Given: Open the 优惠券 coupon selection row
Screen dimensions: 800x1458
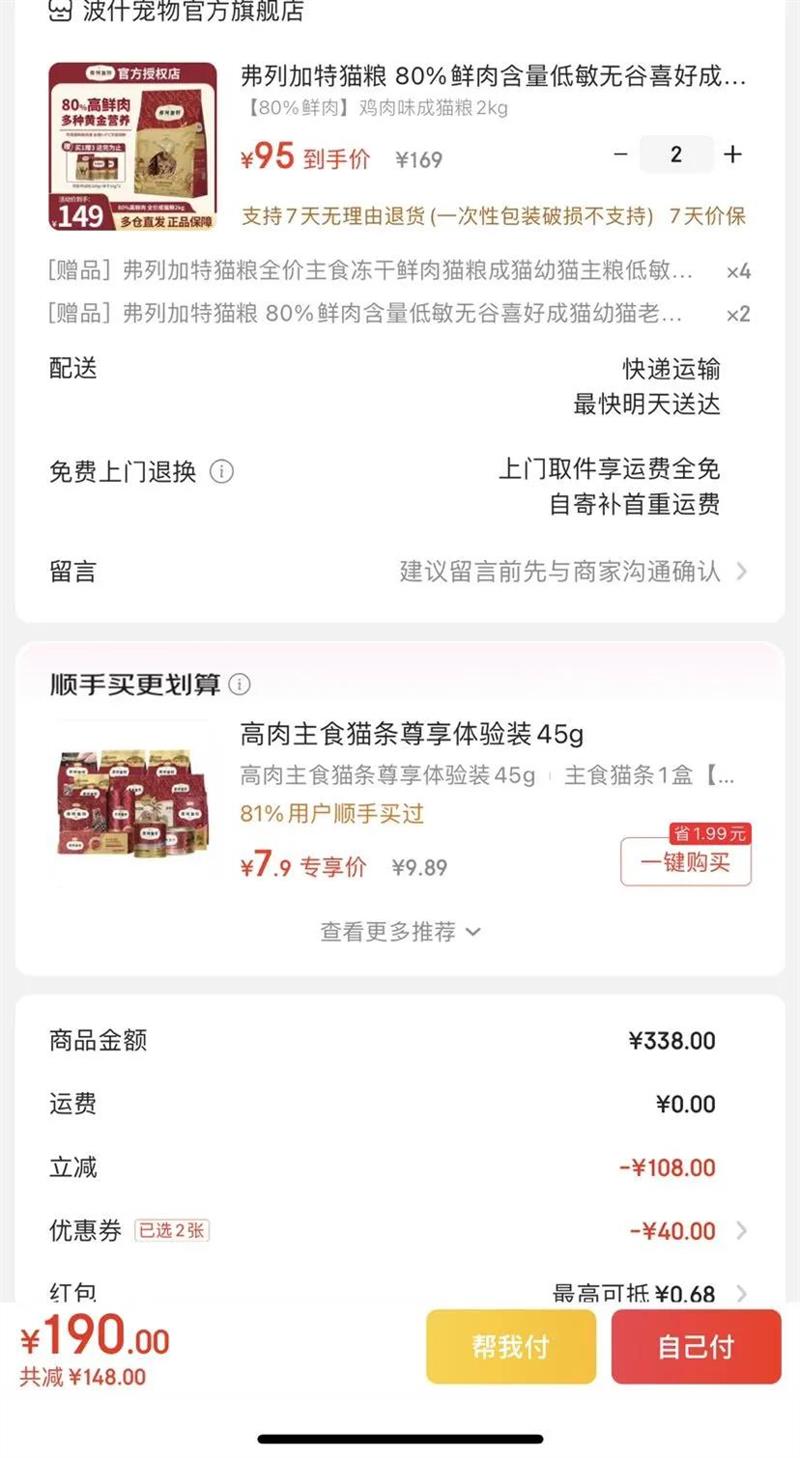Looking at the screenshot, I should 399,1231.
